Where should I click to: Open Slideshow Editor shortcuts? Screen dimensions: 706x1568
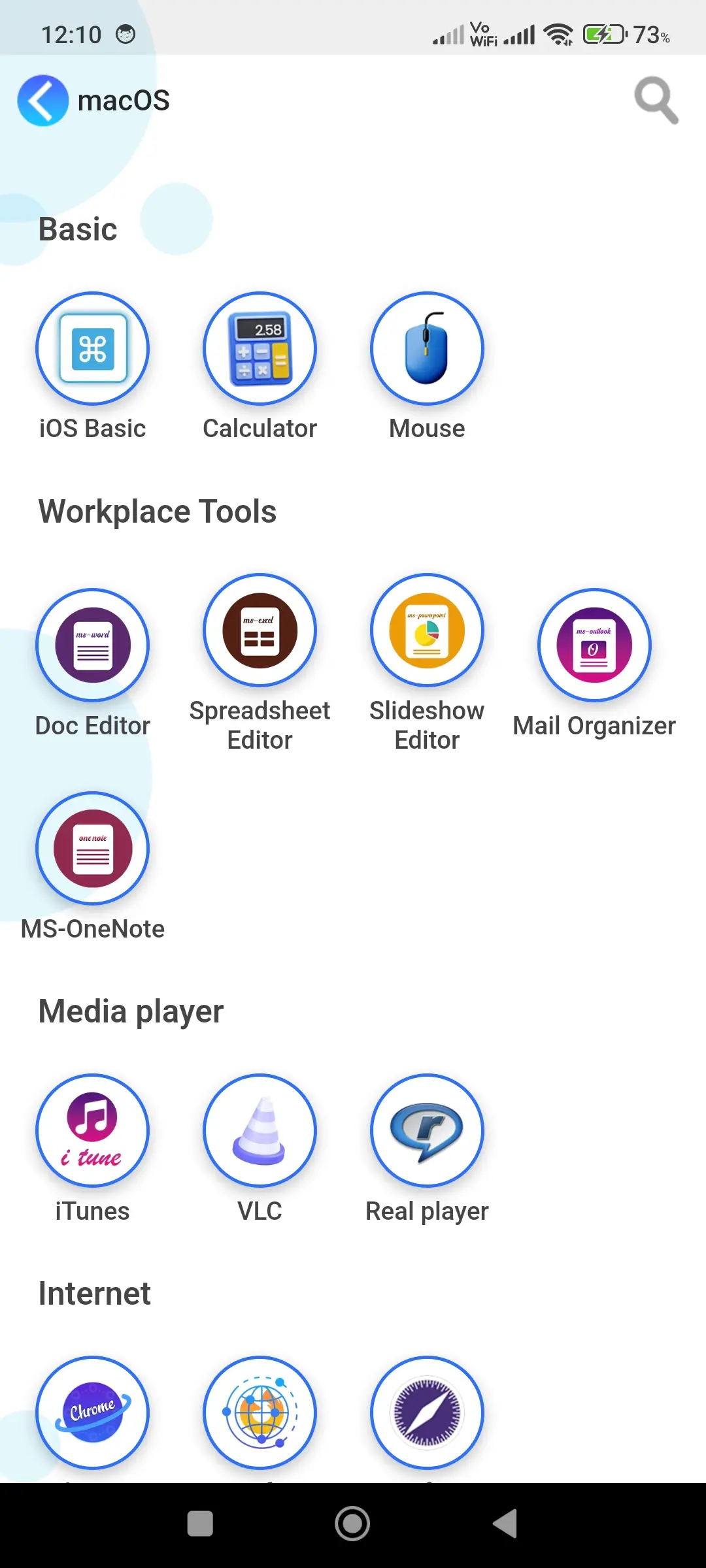click(426, 630)
